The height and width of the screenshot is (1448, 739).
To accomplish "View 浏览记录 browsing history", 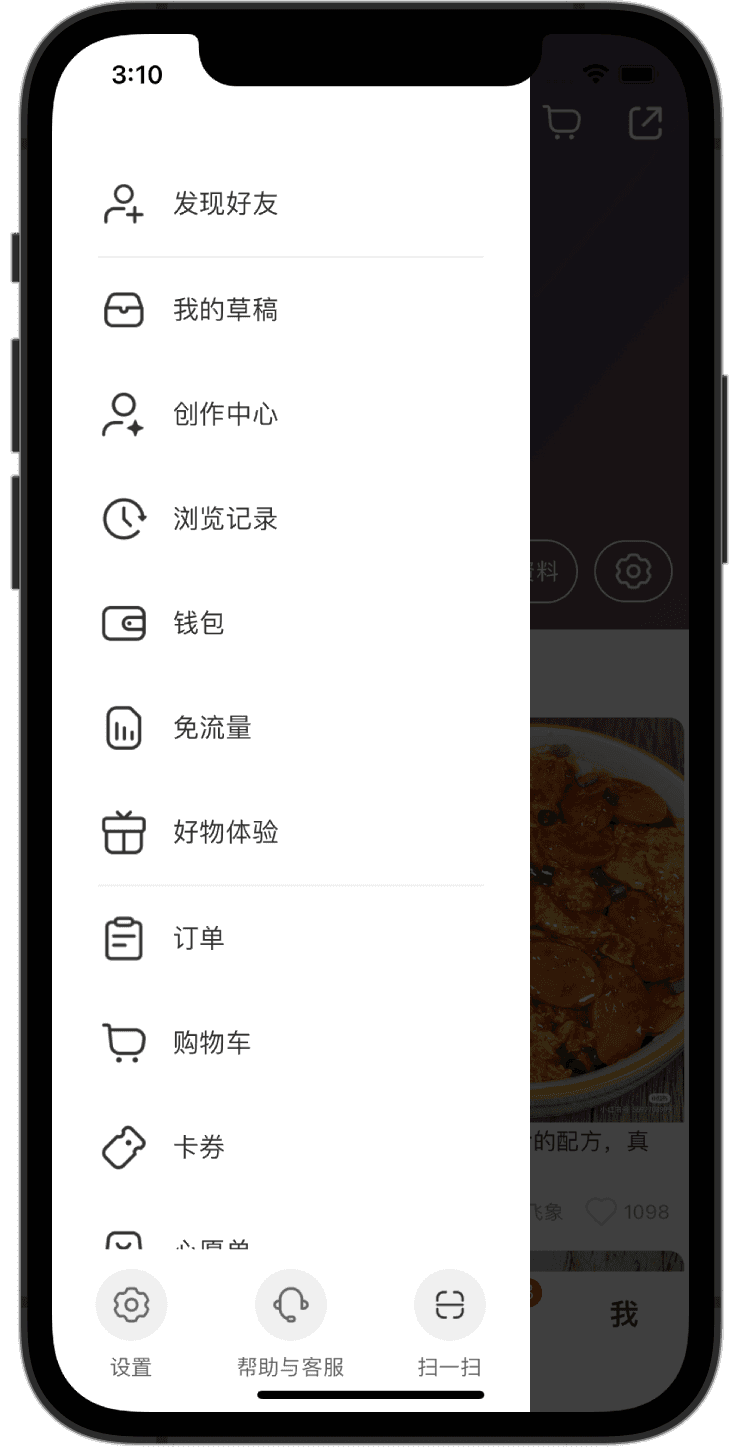I will pyautogui.click(x=225, y=519).
